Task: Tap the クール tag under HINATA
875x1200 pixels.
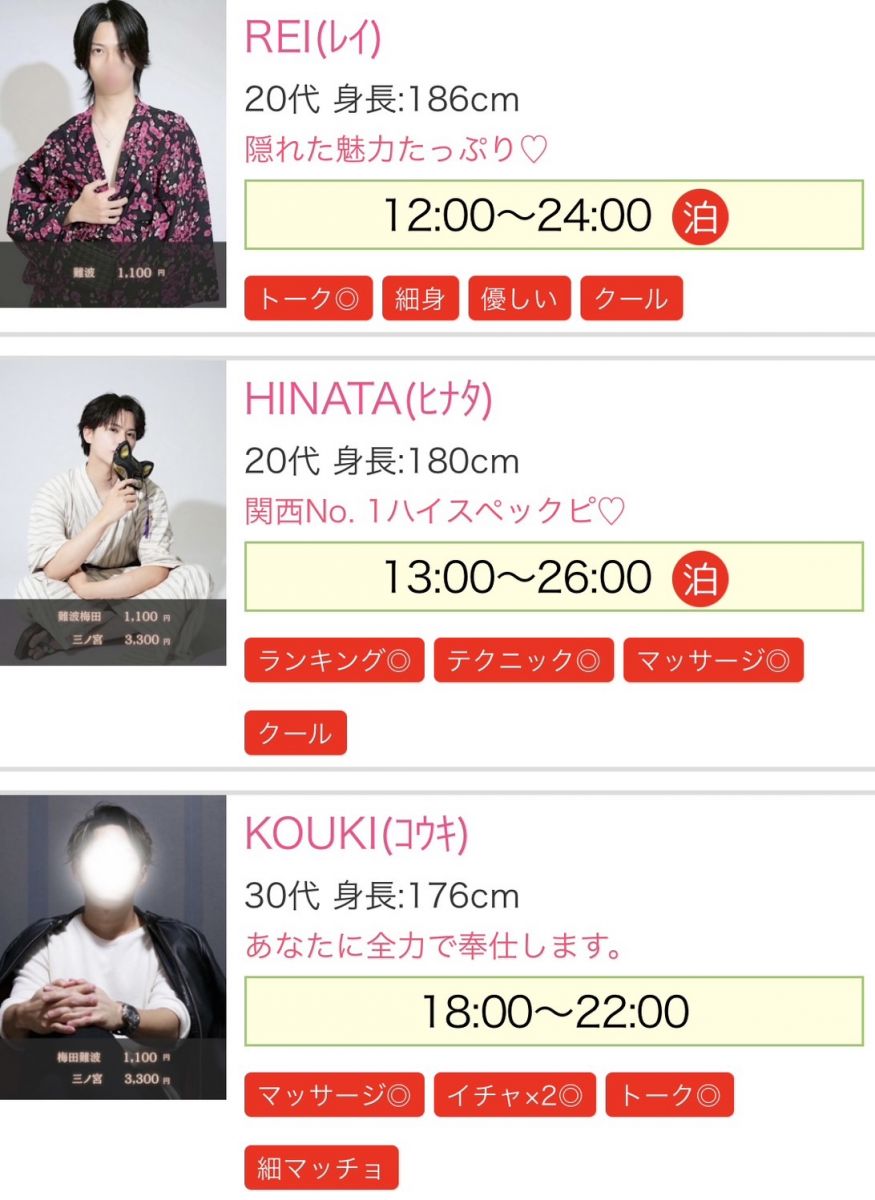Action: [x=295, y=733]
